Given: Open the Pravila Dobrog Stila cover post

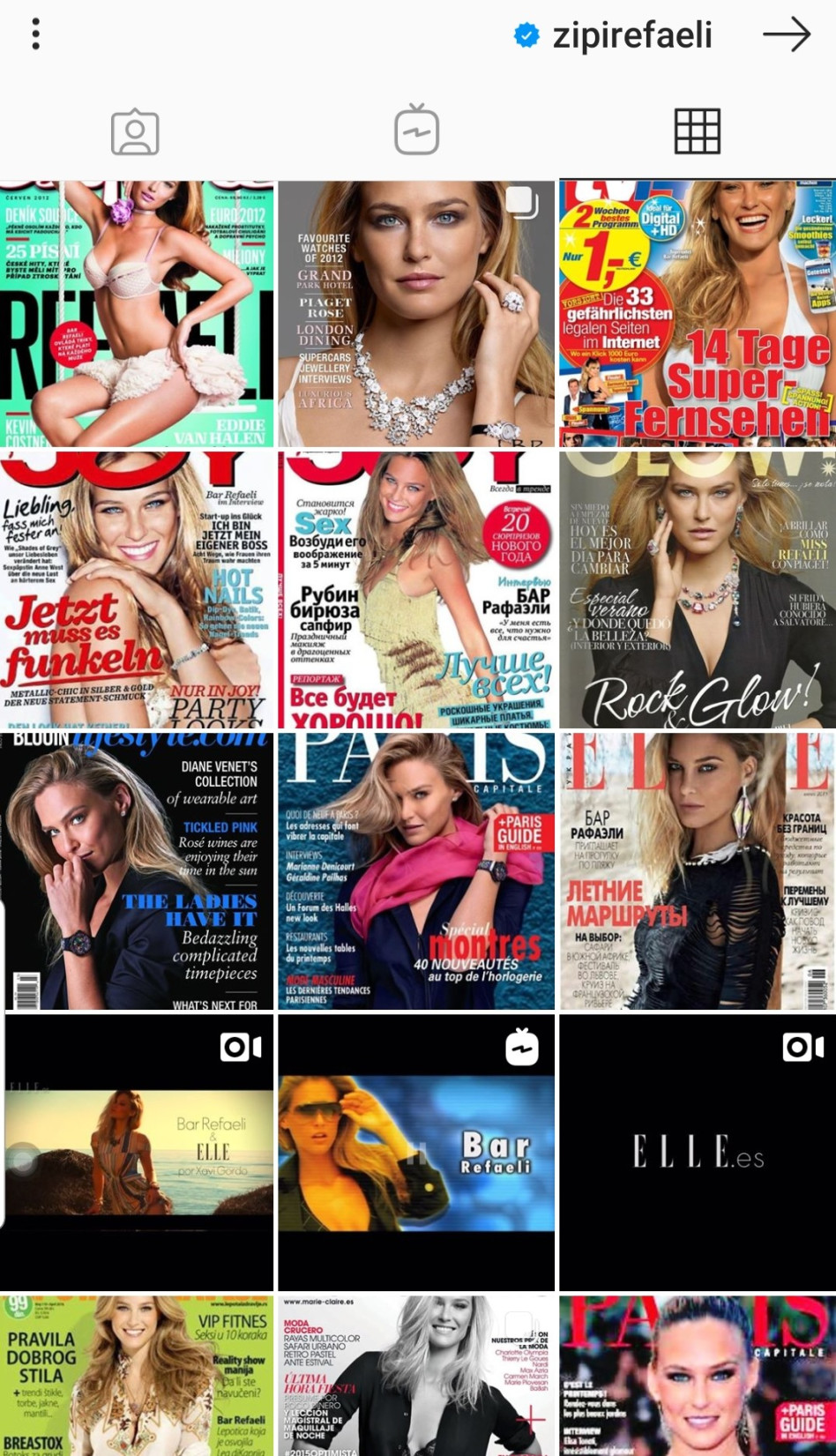Looking at the screenshot, I should point(136,1376).
